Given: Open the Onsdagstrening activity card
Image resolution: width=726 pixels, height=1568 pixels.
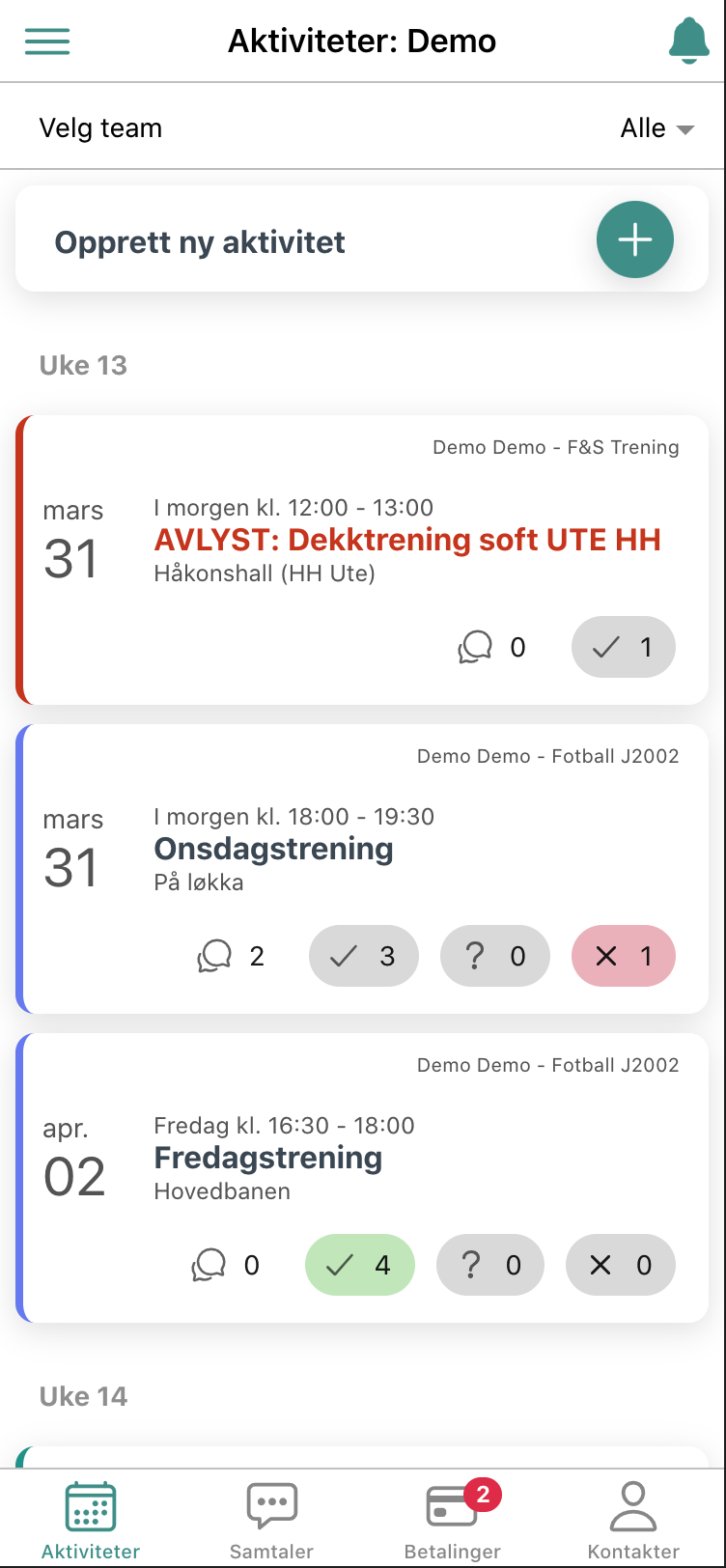Looking at the screenshot, I should click(x=363, y=869).
